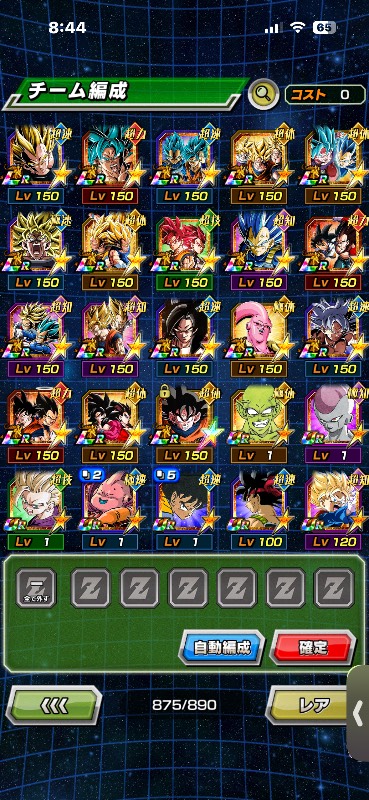Image resolution: width=369 pixels, height=800 pixels.
Task: Tap the 自動編成 auto-formation button
Action: pos(222,647)
